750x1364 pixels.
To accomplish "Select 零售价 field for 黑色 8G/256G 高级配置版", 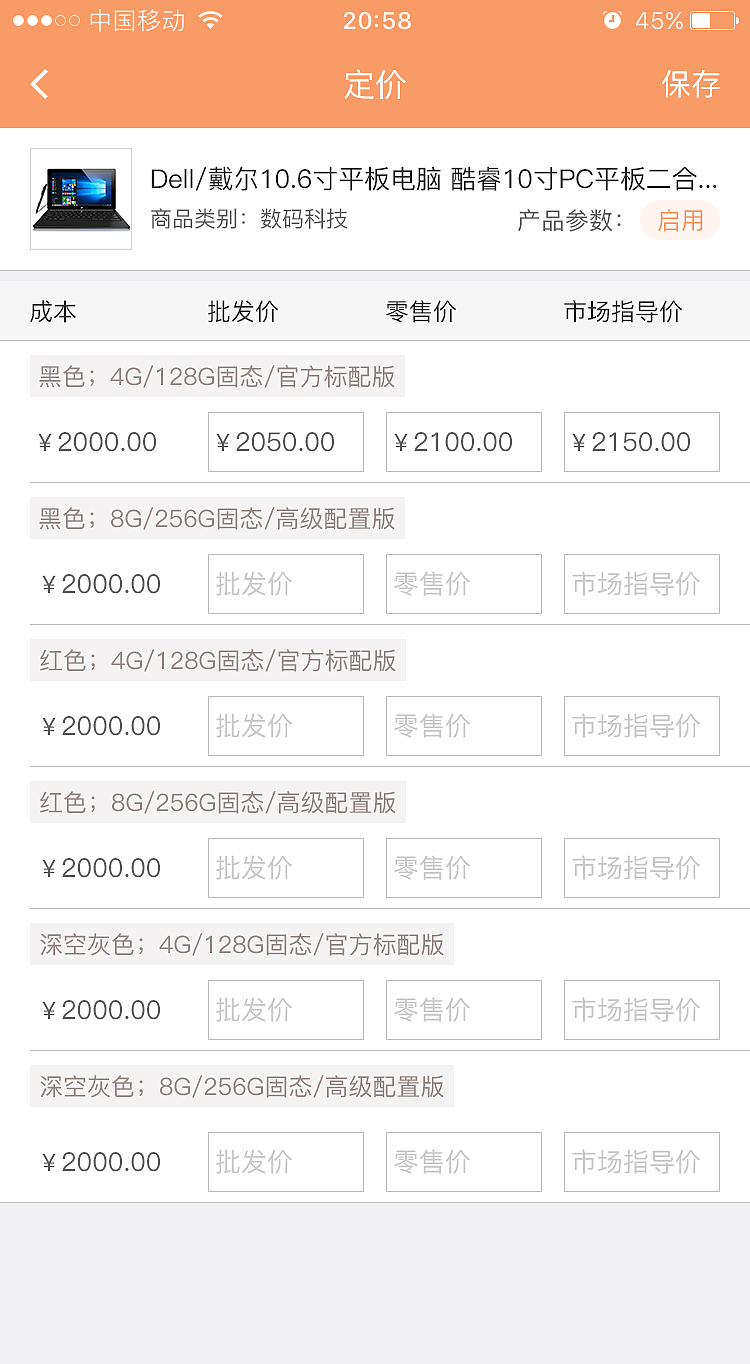I will coord(464,584).
